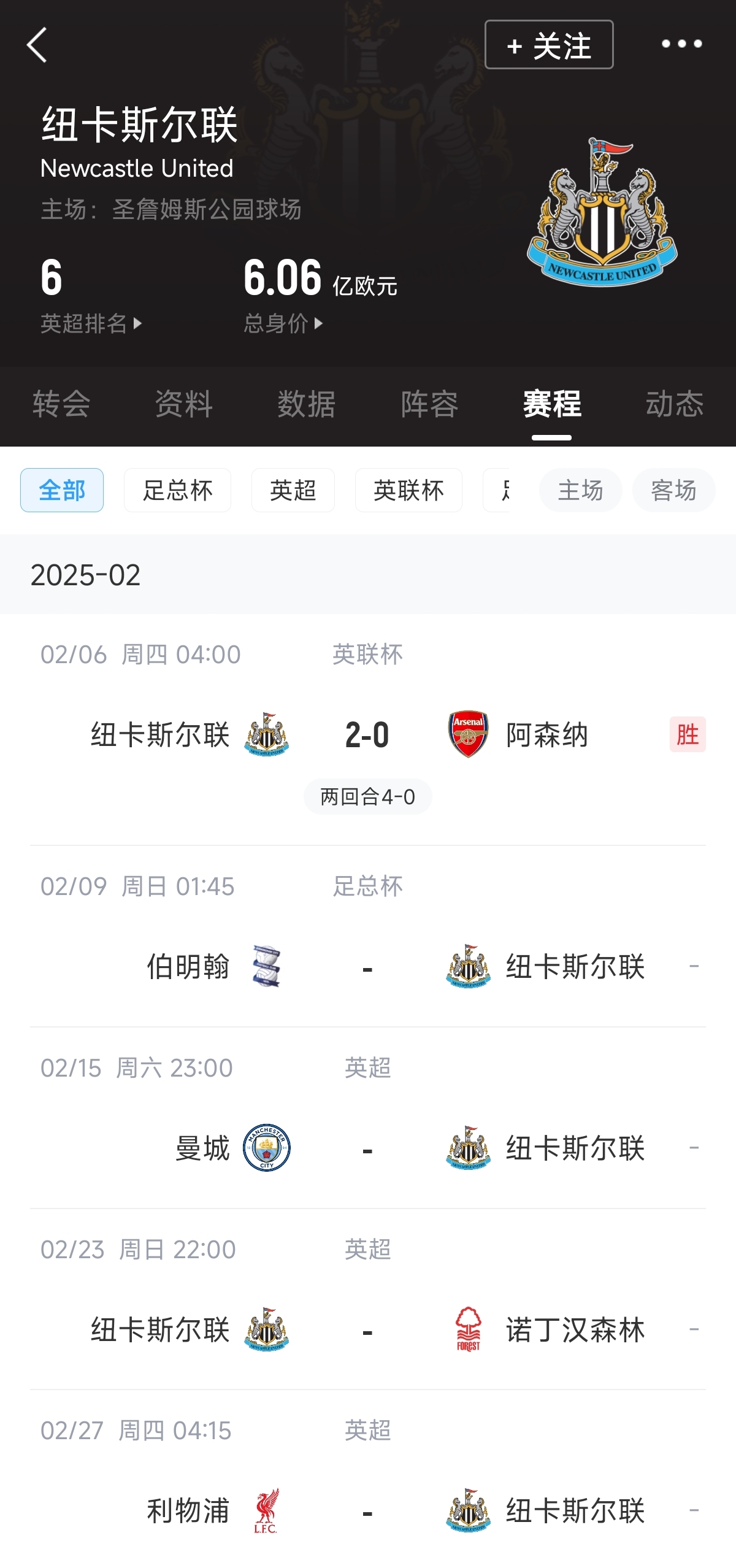Switch to the 资料 tab
The image size is (736, 1568).
click(183, 404)
